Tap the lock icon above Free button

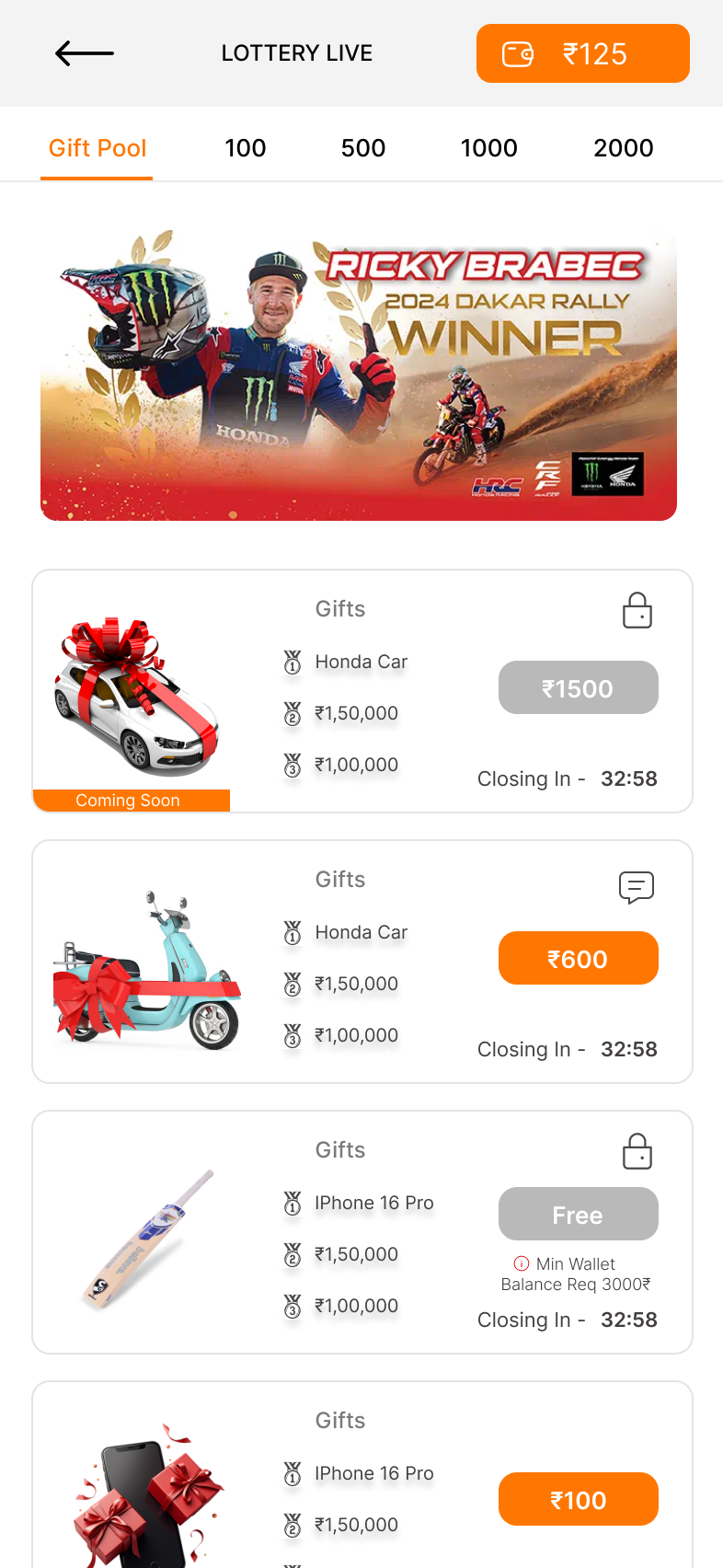point(637,1151)
